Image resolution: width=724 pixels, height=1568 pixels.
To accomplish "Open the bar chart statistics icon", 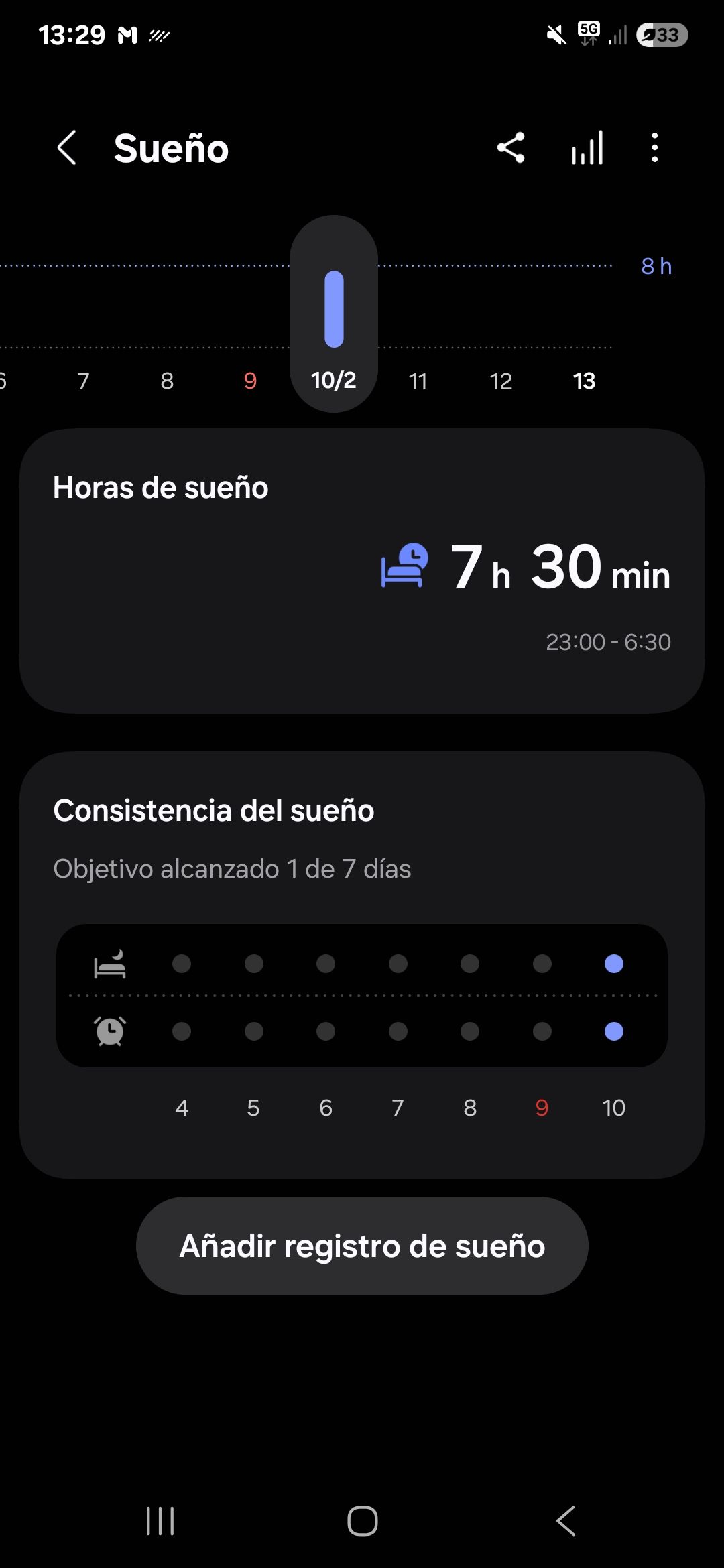I will 586,149.
